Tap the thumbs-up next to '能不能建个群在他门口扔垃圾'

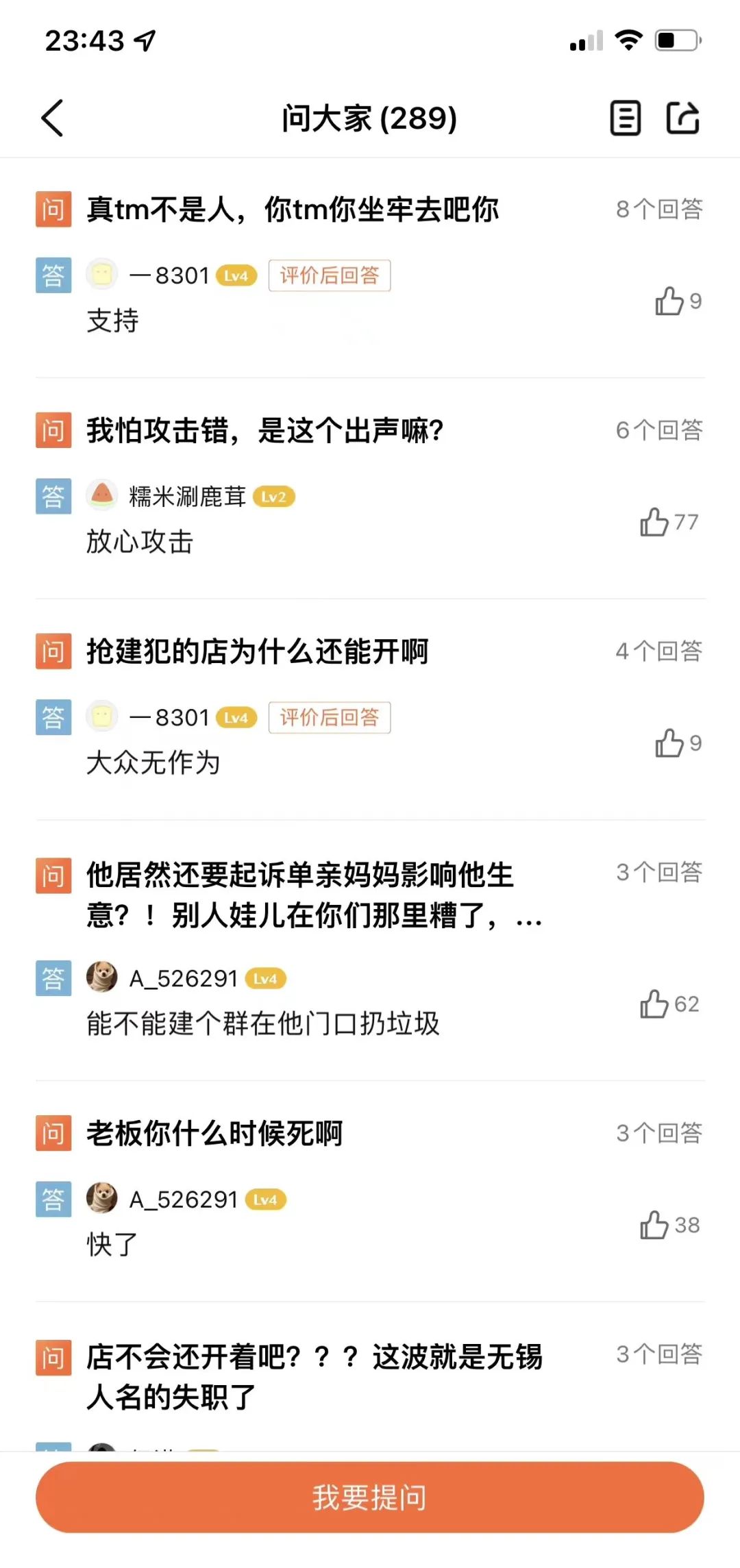pyautogui.click(x=656, y=1004)
